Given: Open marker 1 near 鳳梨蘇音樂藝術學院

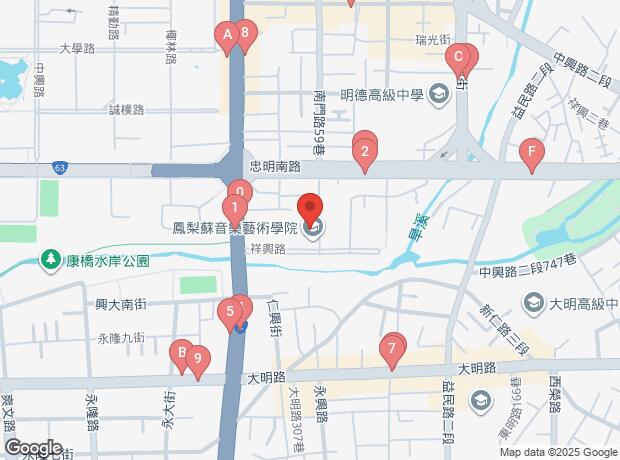Looking at the screenshot, I should point(234,210).
